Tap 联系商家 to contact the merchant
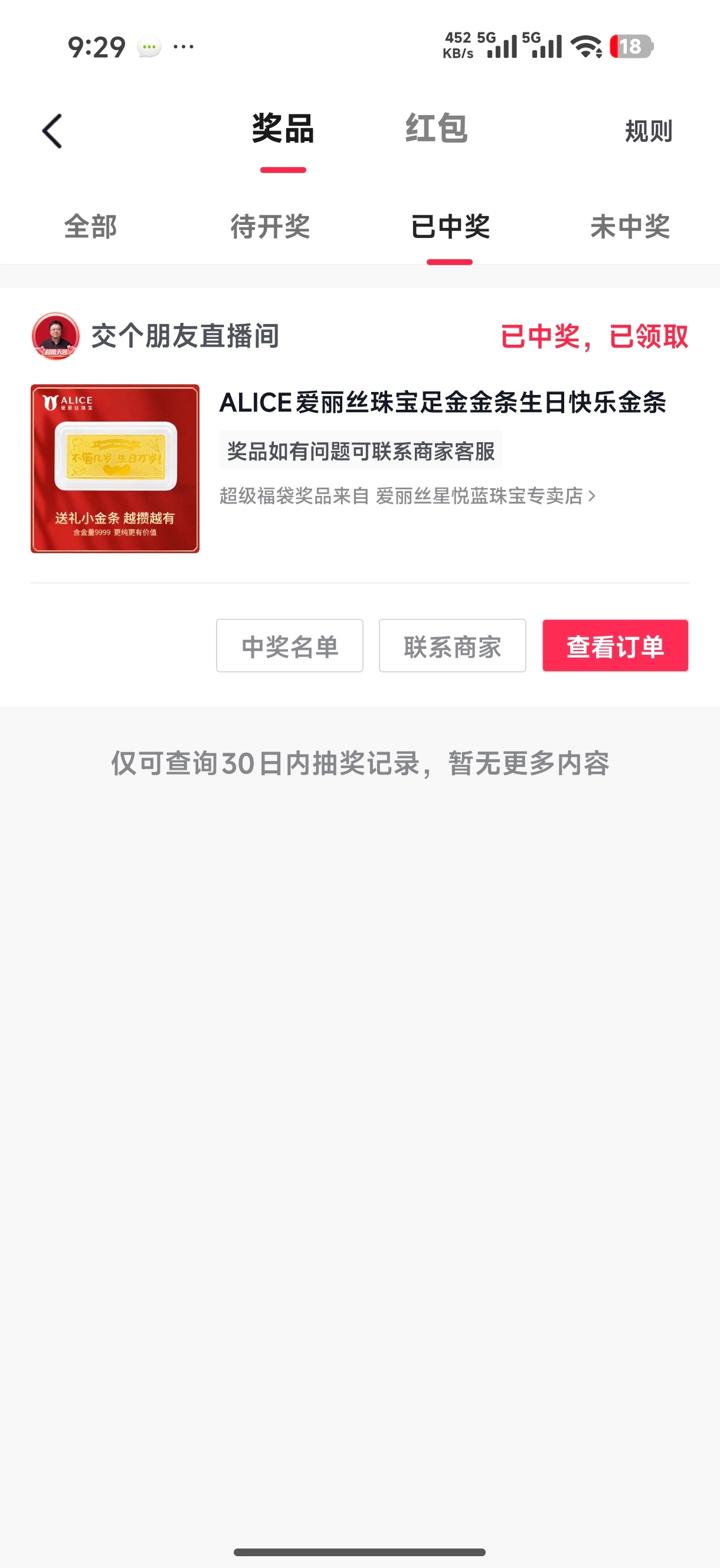The image size is (720, 1568). pos(452,646)
